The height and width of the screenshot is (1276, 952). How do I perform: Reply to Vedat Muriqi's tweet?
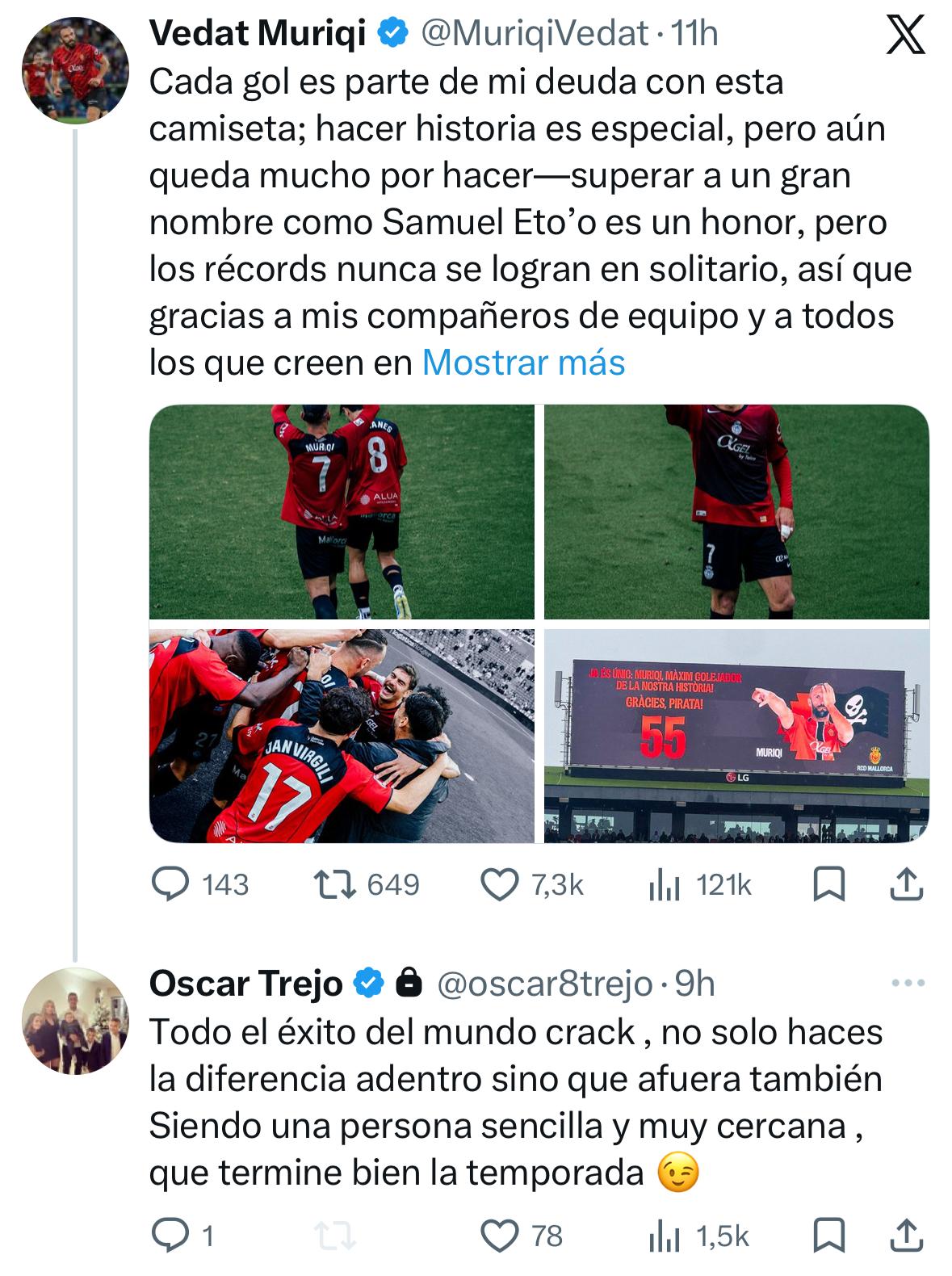click(x=170, y=884)
